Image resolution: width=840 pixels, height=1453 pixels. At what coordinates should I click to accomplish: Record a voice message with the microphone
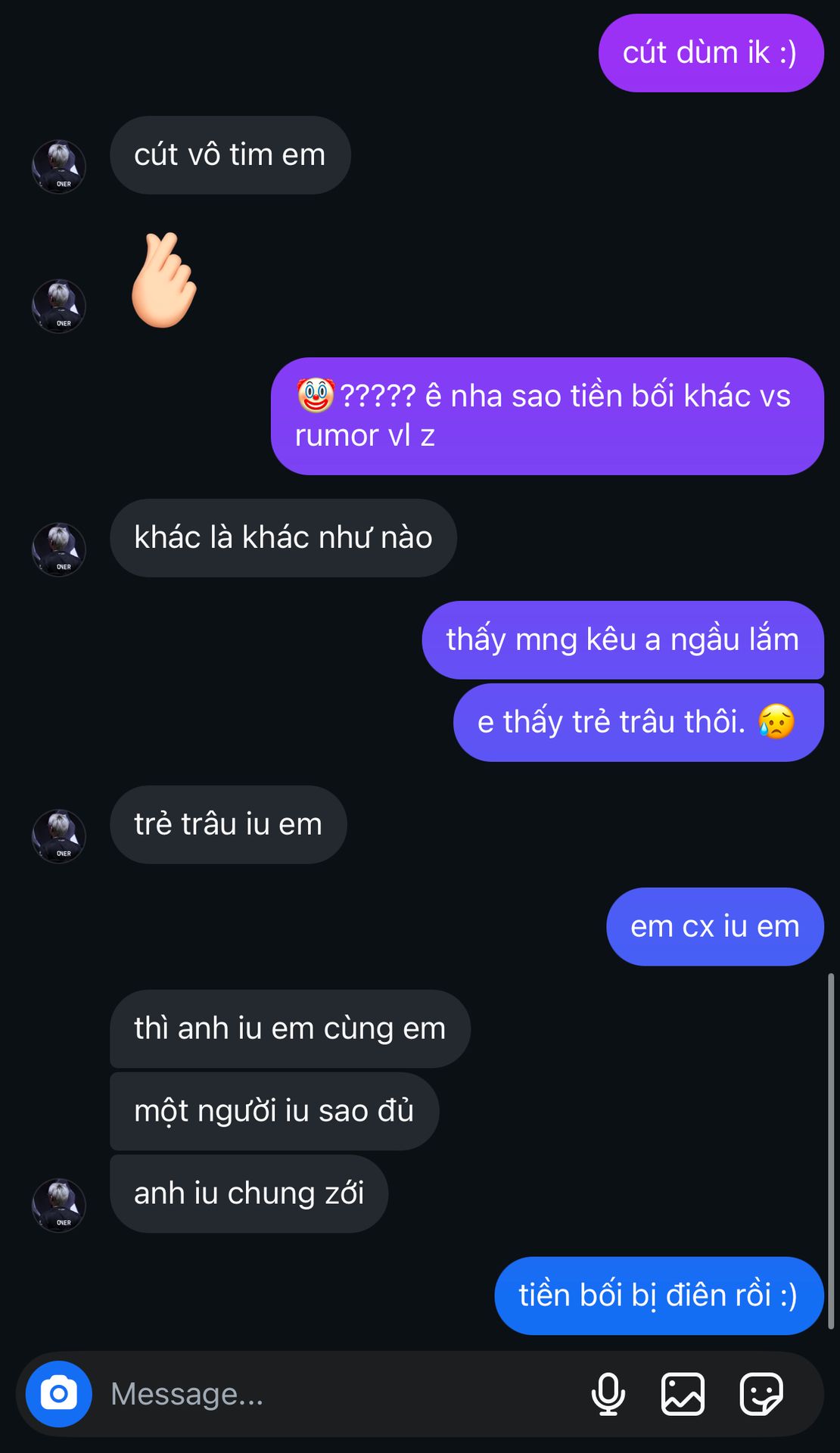pos(608,1393)
